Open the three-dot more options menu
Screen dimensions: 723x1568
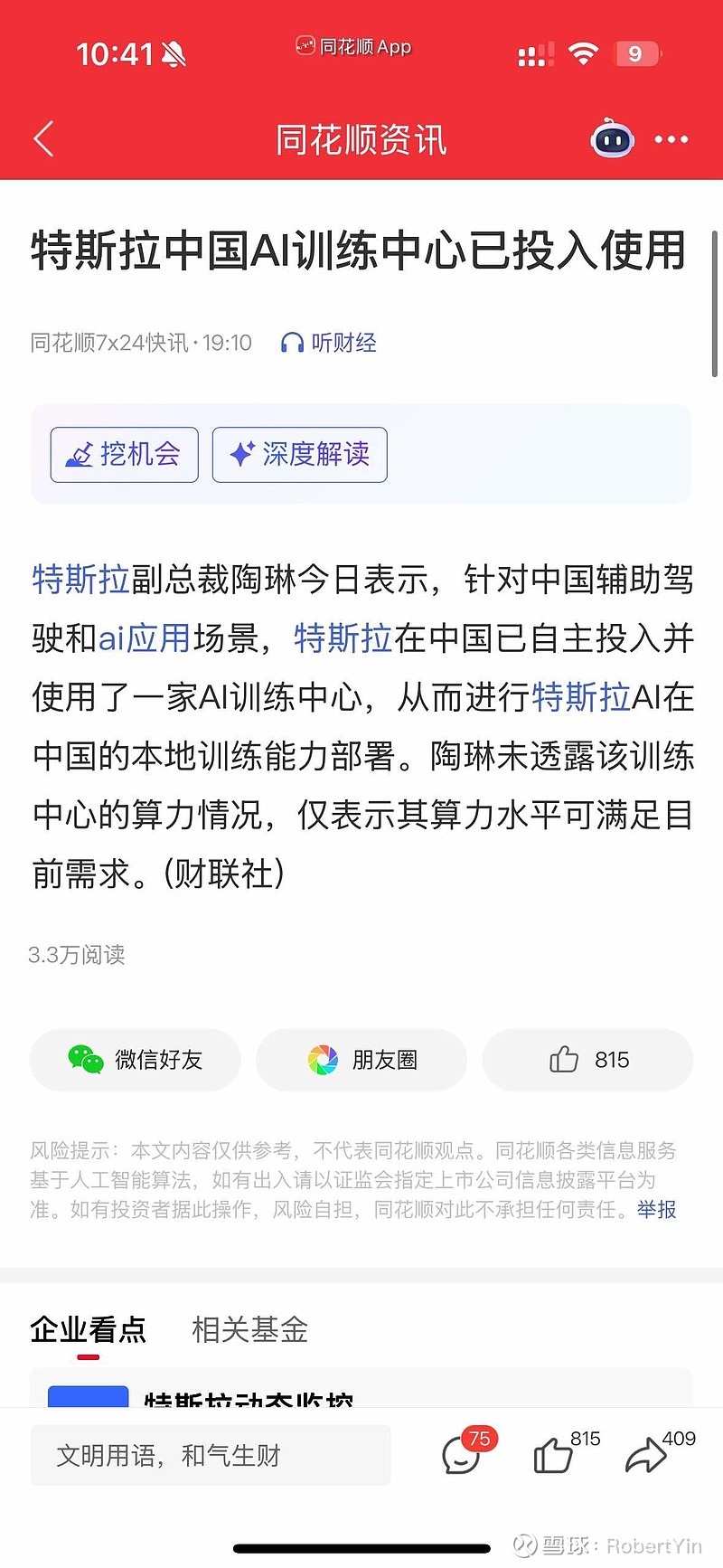tap(671, 139)
